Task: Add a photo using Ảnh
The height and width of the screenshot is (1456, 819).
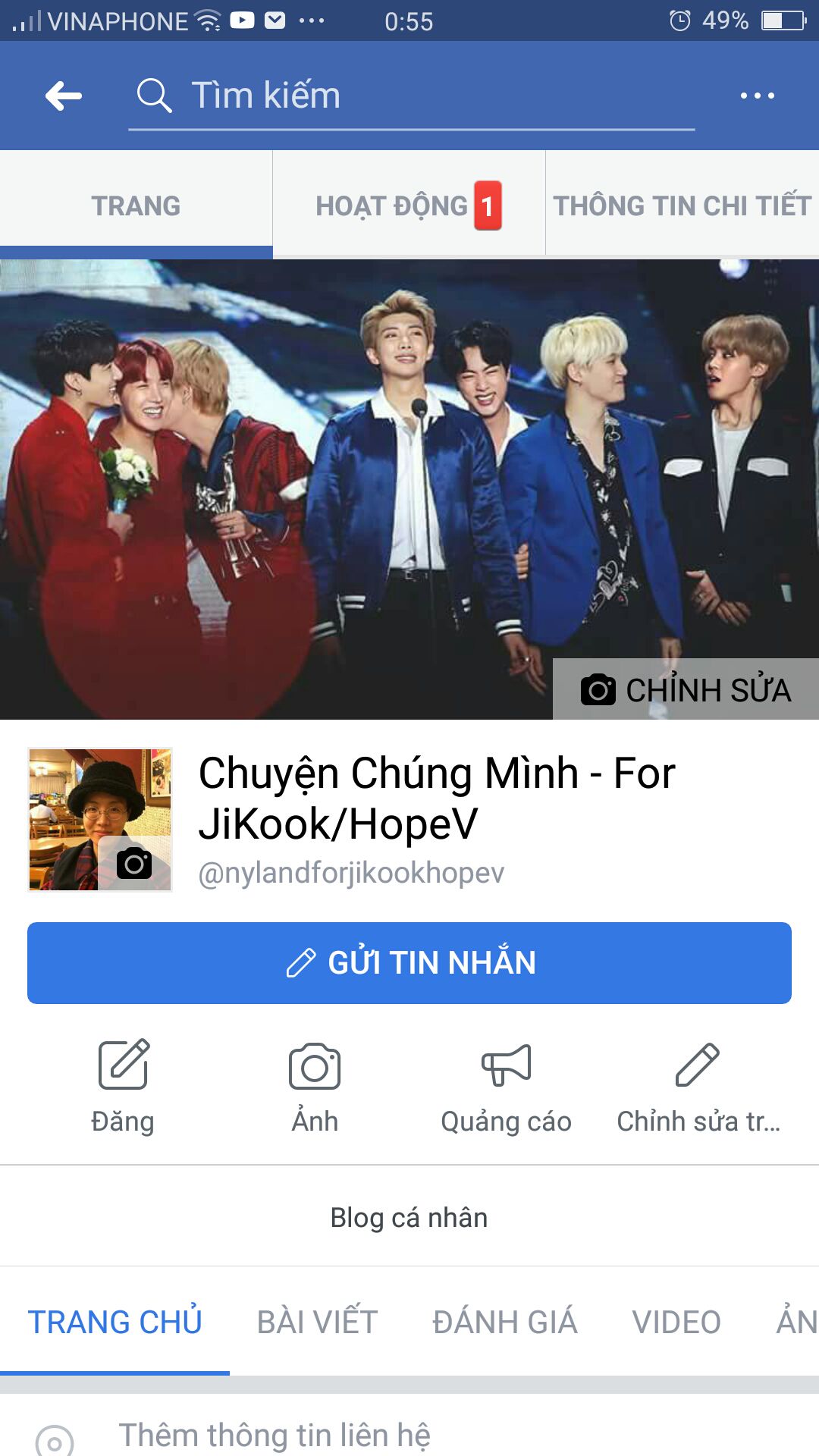Action: pyautogui.click(x=315, y=1086)
